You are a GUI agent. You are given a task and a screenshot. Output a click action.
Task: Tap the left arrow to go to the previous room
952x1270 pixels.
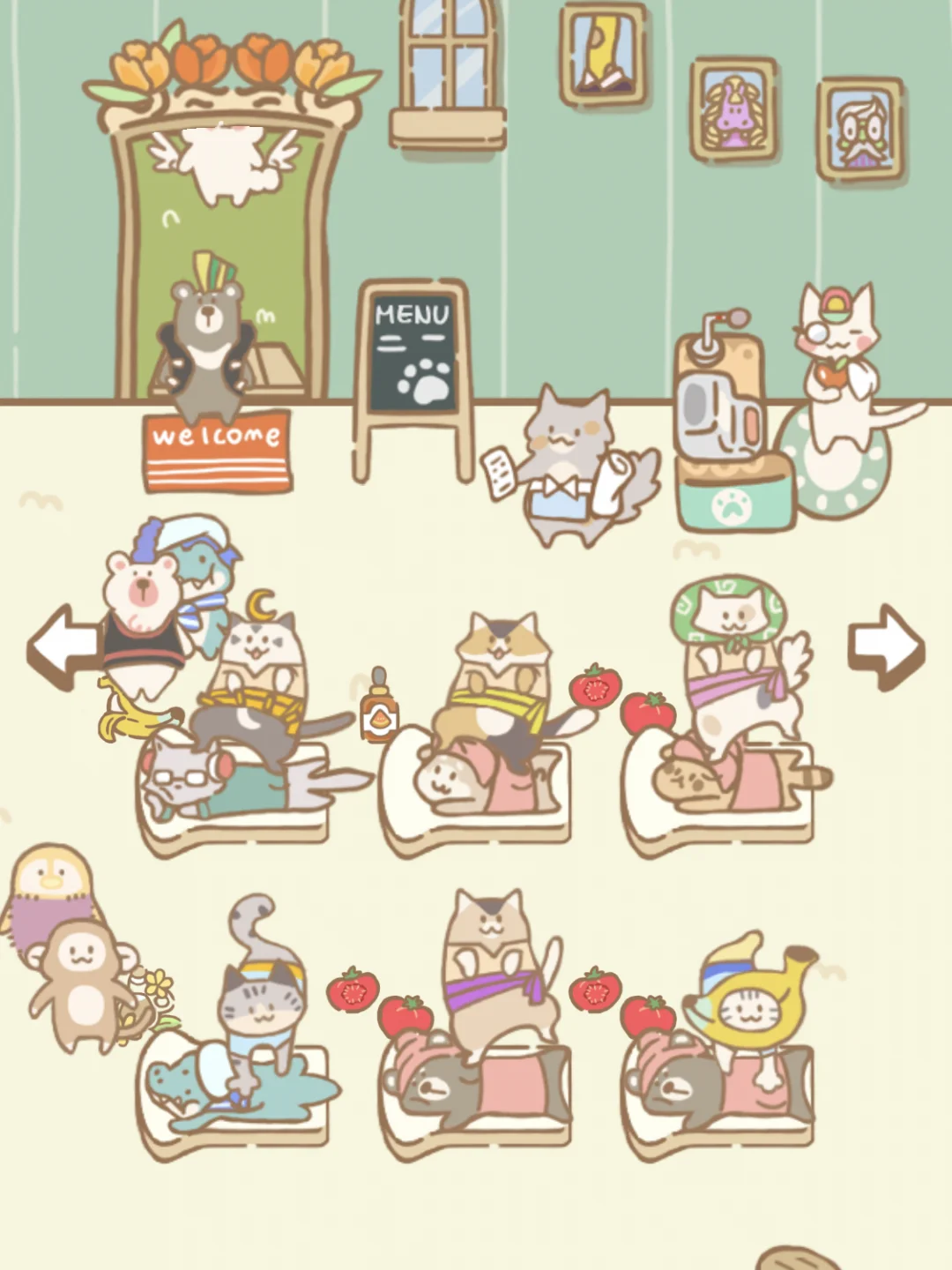63,648
